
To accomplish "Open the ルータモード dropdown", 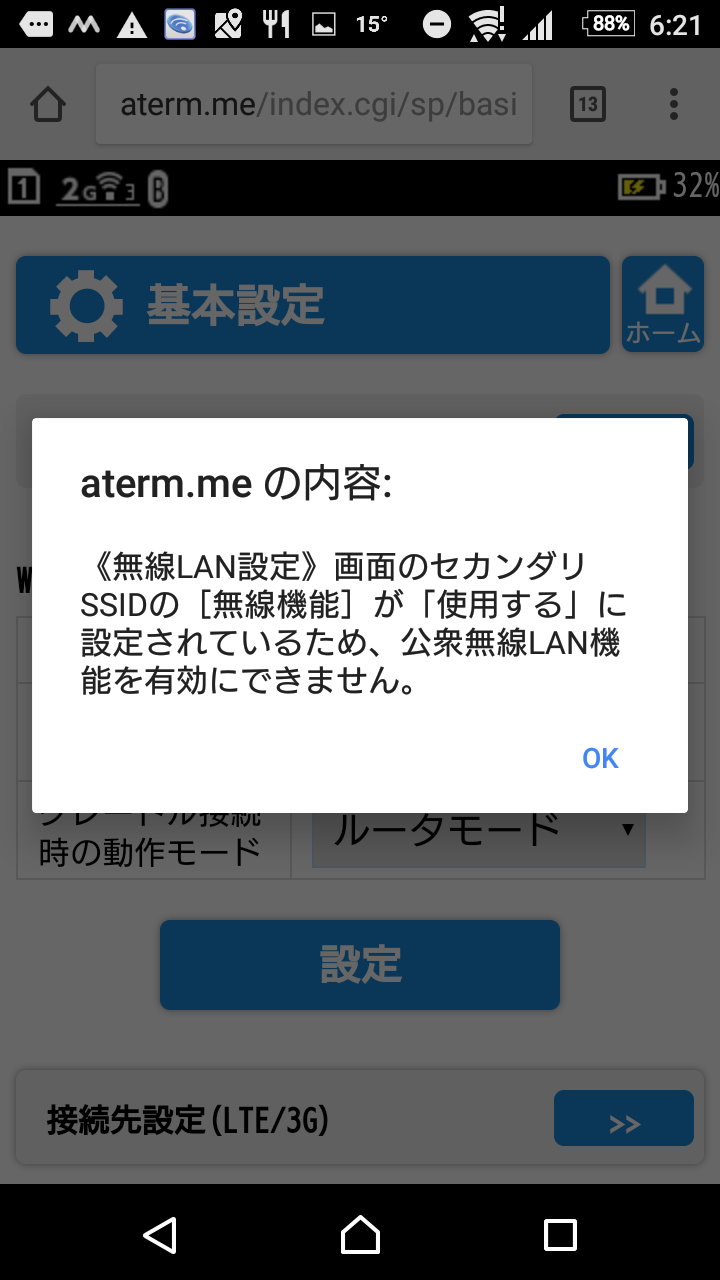I will [x=479, y=830].
